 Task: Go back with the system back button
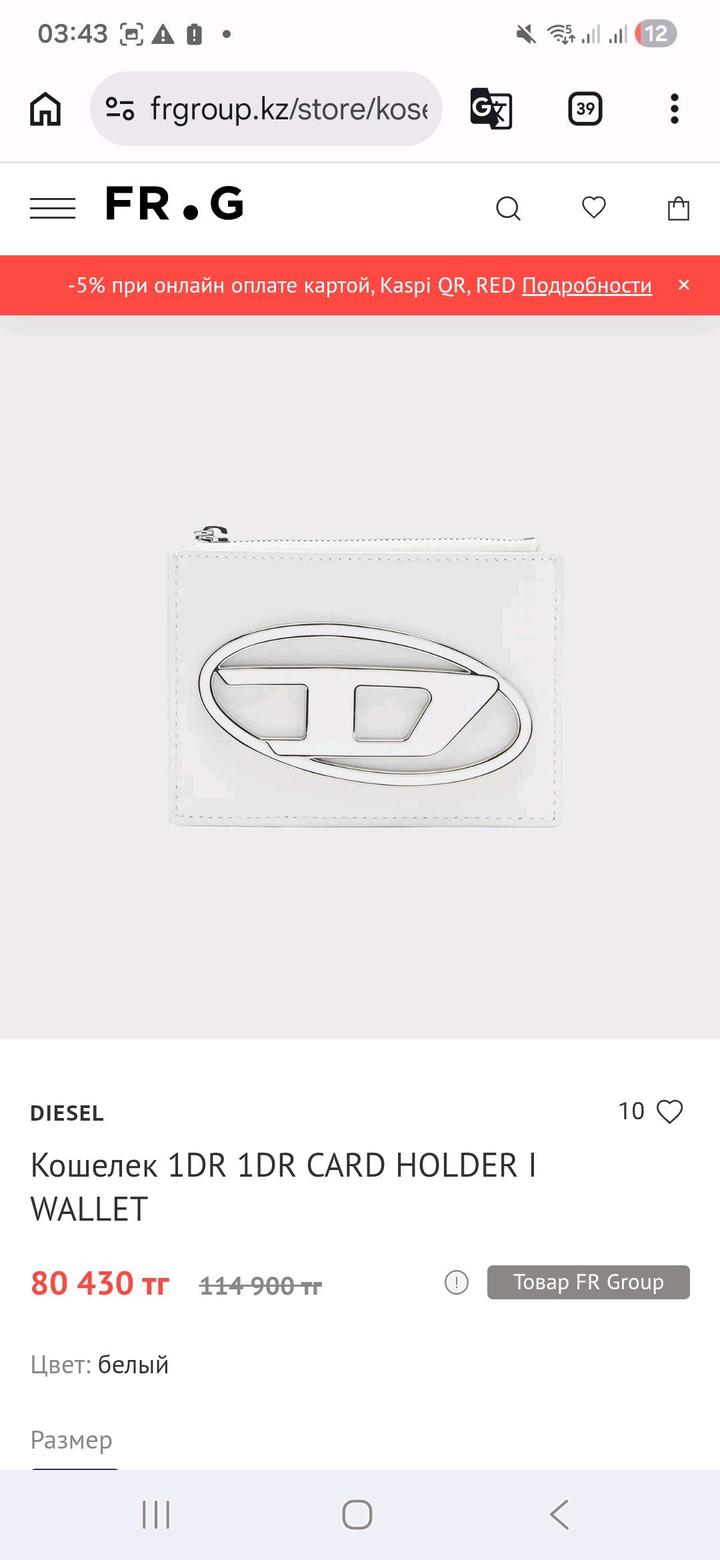pyautogui.click(x=559, y=1514)
